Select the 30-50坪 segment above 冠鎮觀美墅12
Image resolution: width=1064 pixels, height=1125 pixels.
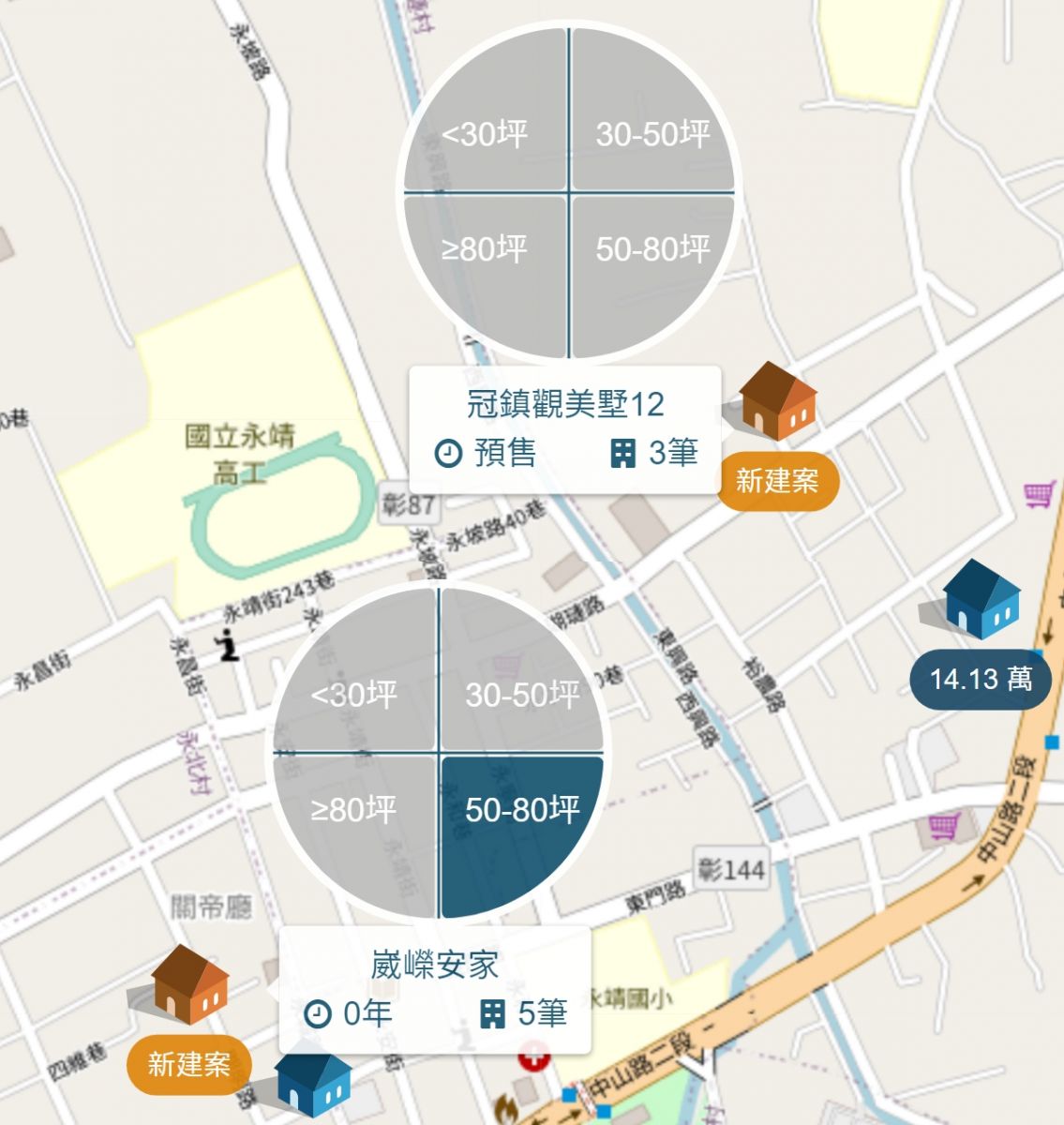tap(652, 122)
